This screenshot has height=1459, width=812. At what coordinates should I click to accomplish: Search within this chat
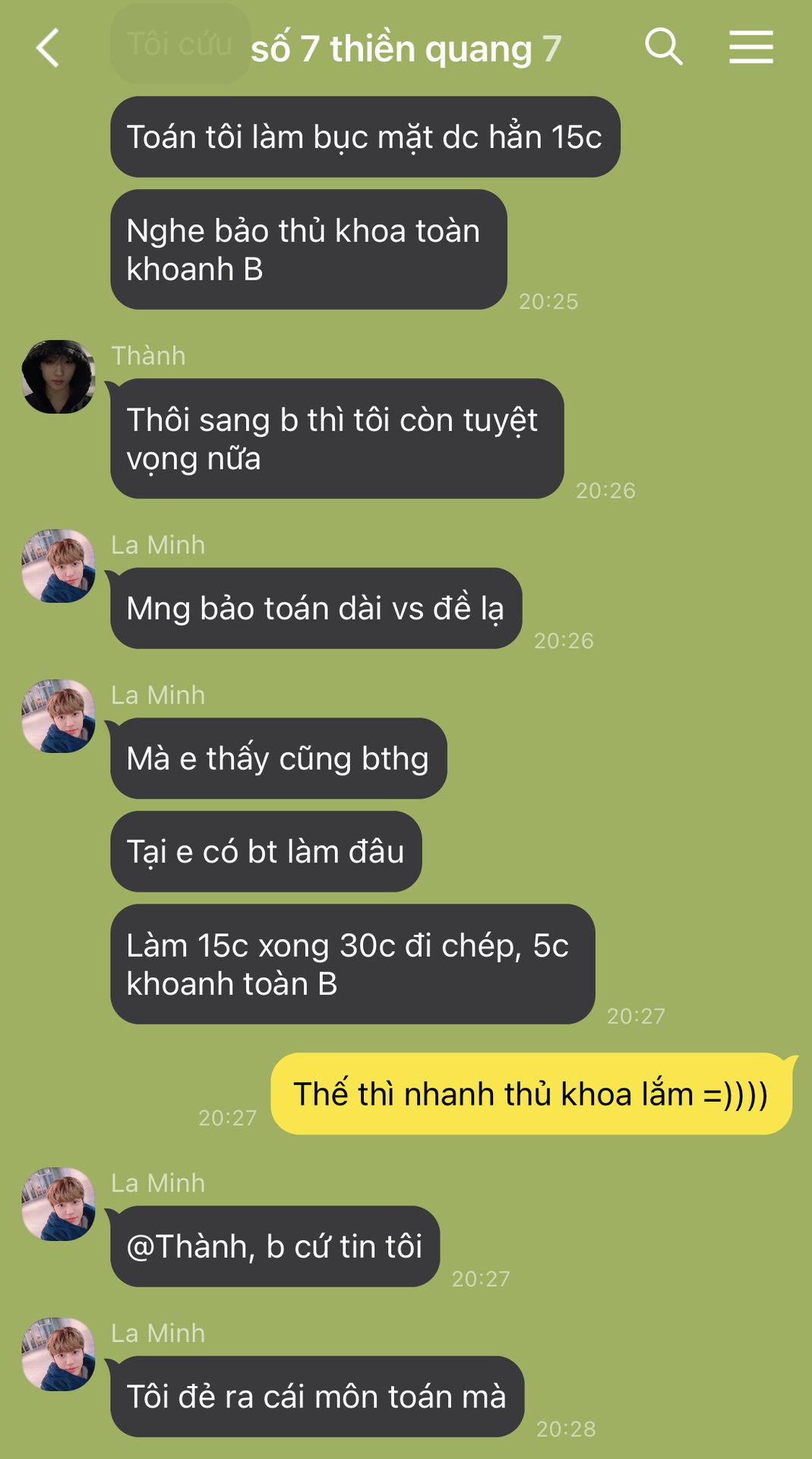point(663,47)
